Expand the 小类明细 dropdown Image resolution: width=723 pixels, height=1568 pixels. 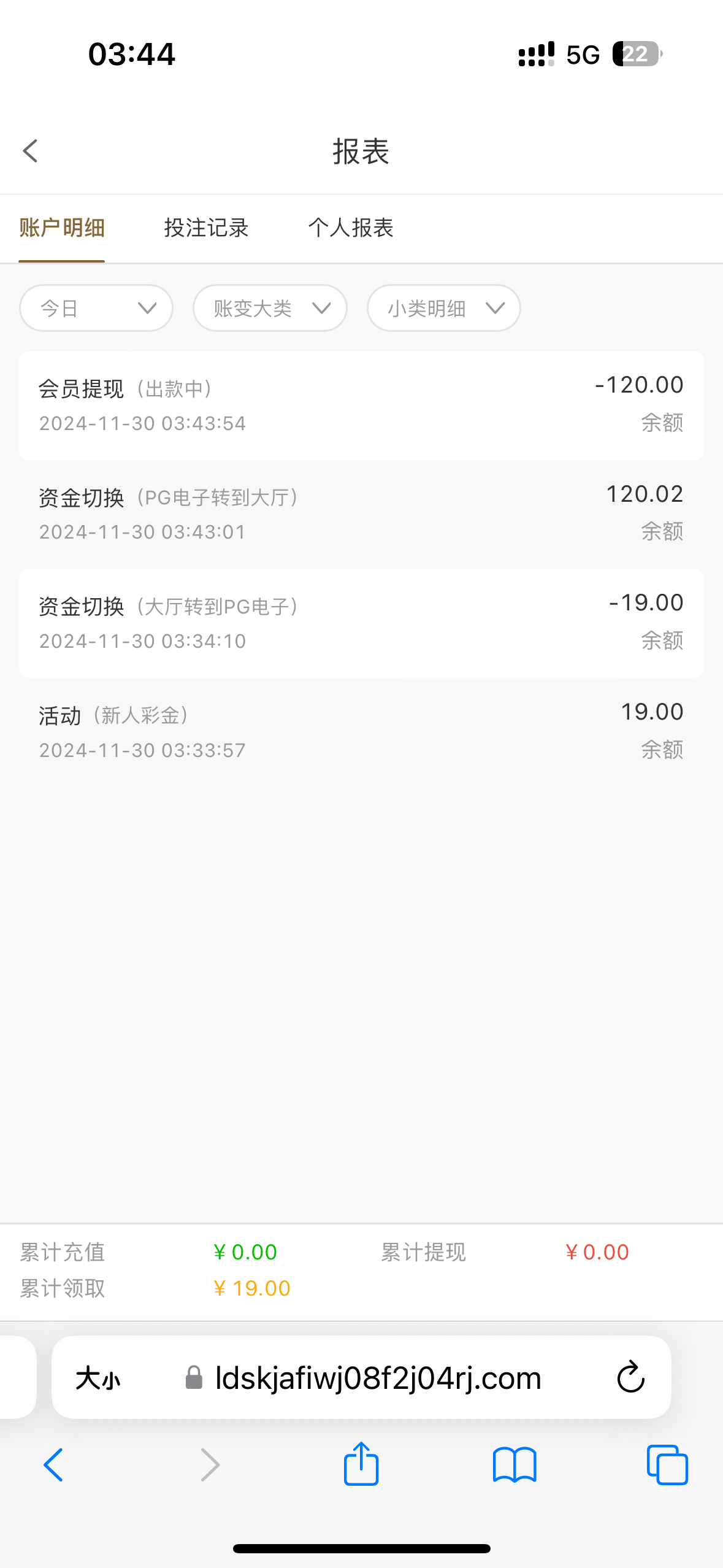pyautogui.click(x=444, y=308)
